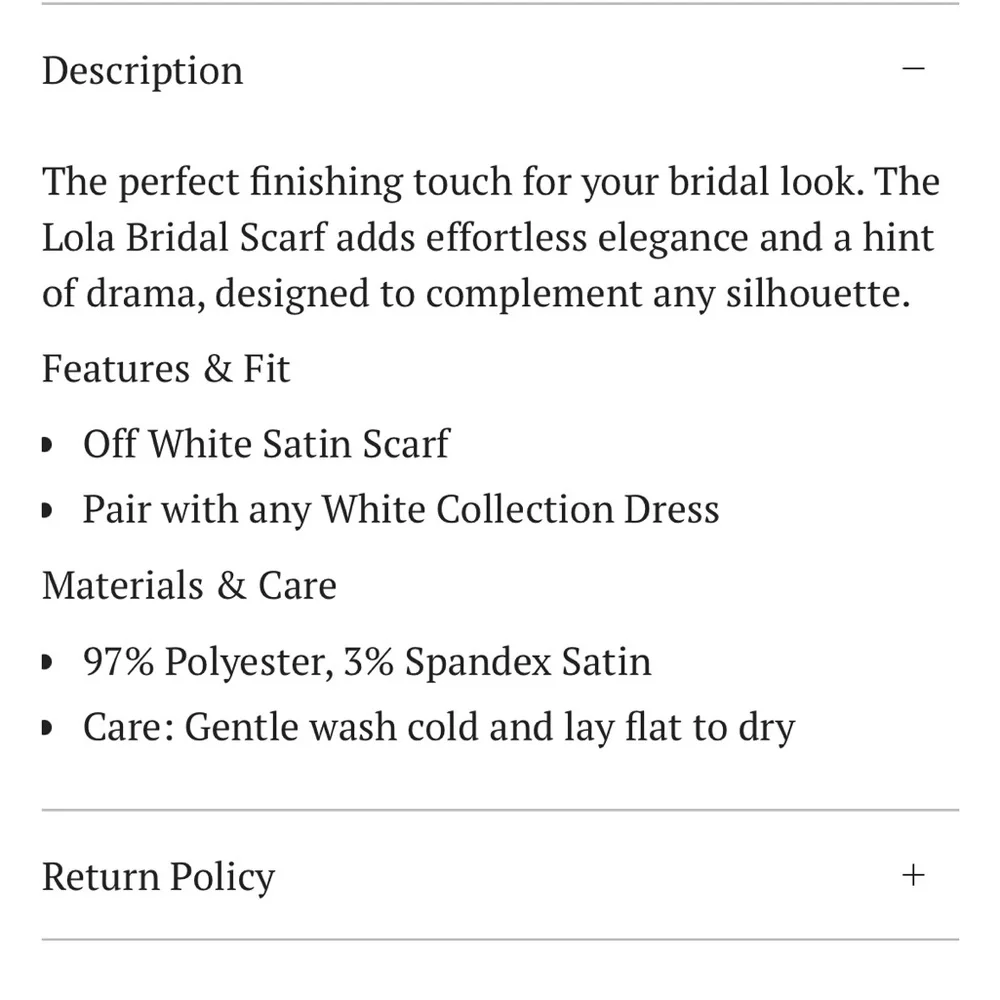Expand the Return Policy section
Viewport: 1000px width, 1000px height.
click(913, 876)
